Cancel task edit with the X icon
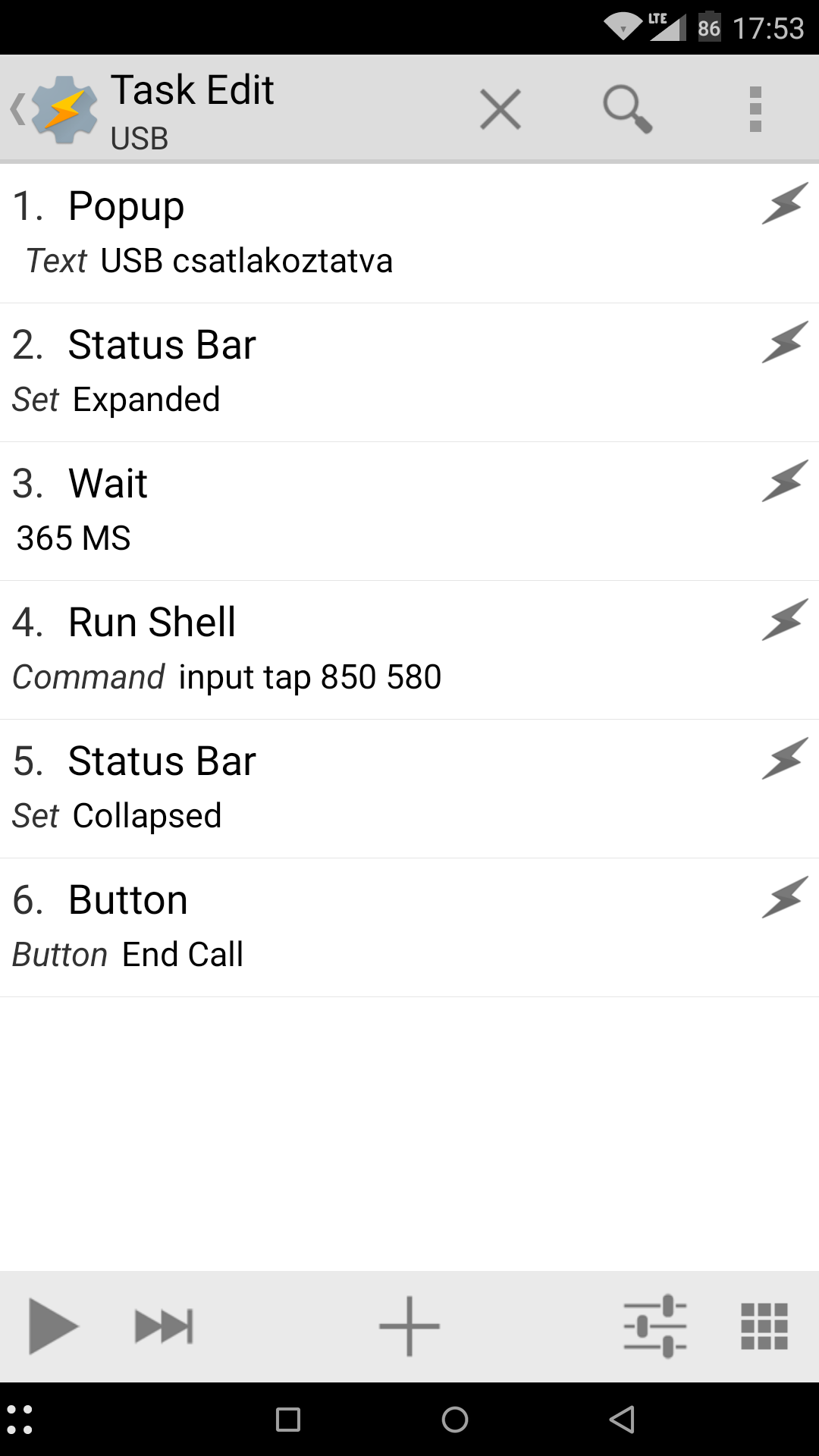Screen dimensions: 819x1456 pyautogui.click(x=500, y=110)
